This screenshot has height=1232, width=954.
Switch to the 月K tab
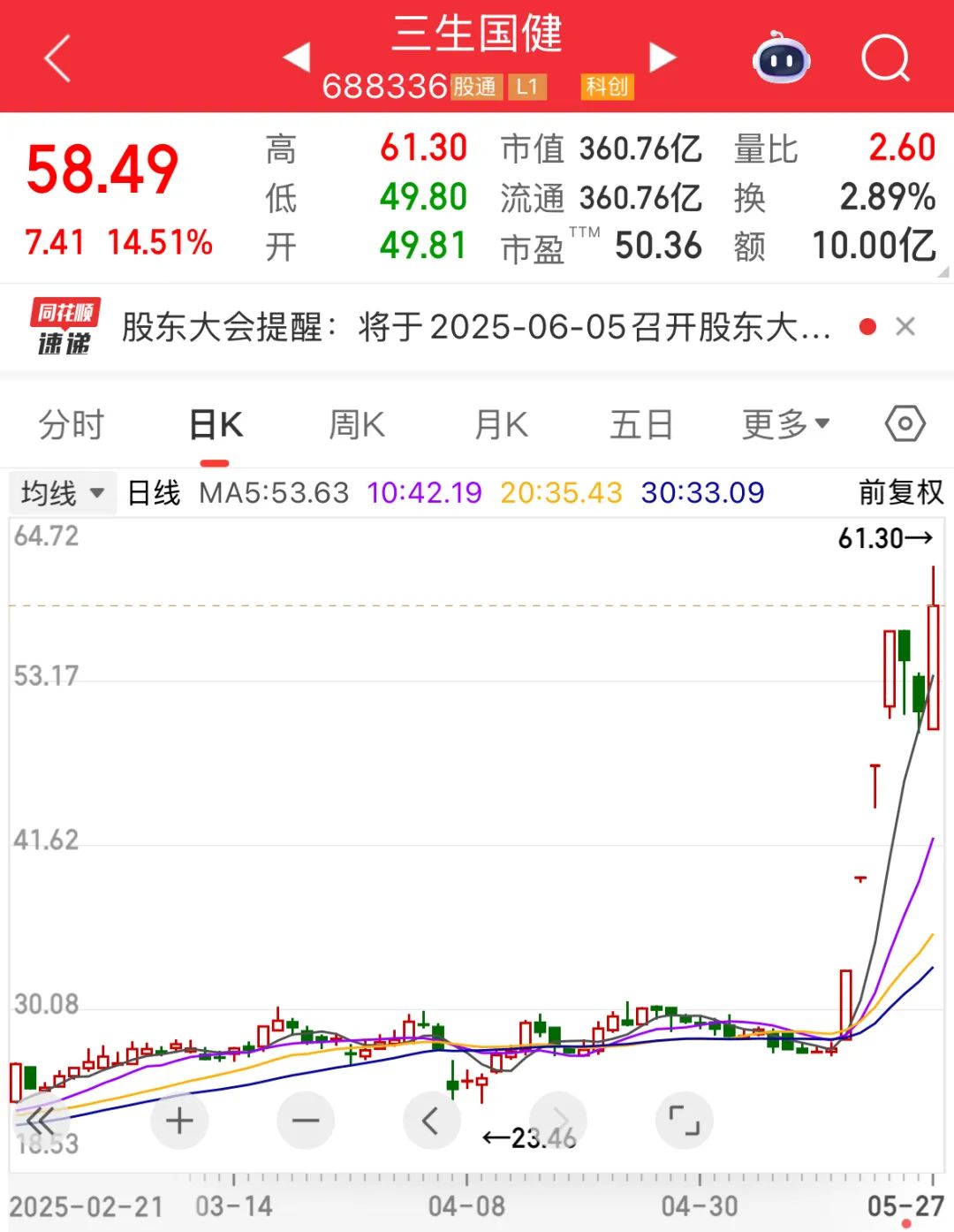click(501, 425)
